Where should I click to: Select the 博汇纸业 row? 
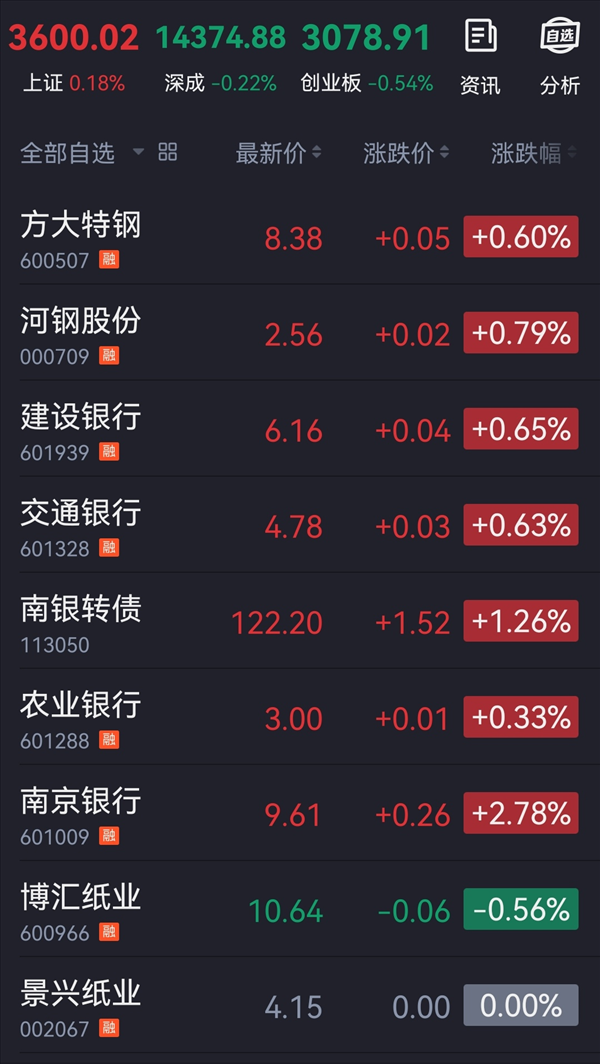(x=300, y=909)
